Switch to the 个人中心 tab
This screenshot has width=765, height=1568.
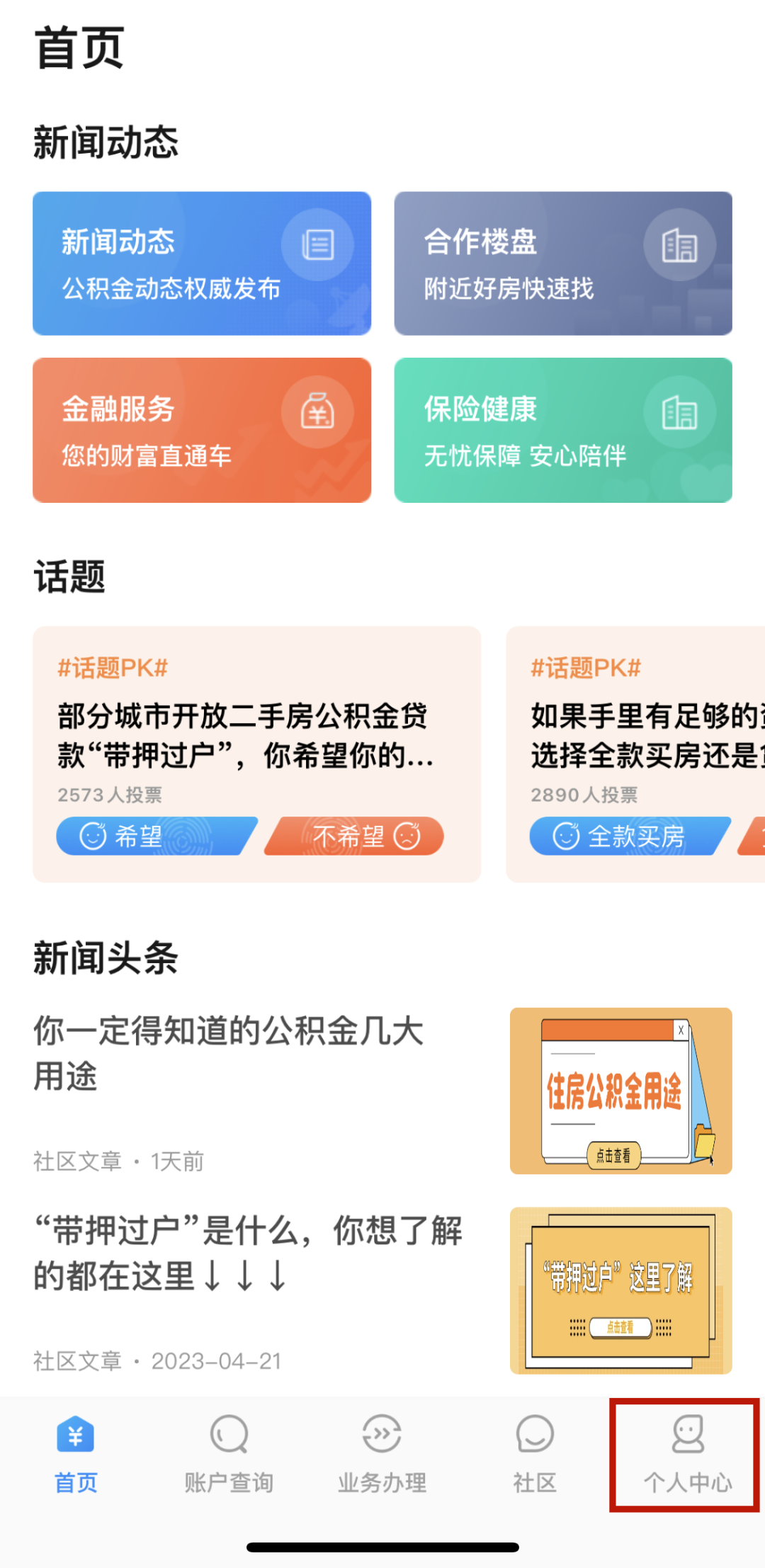(x=687, y=1453)
